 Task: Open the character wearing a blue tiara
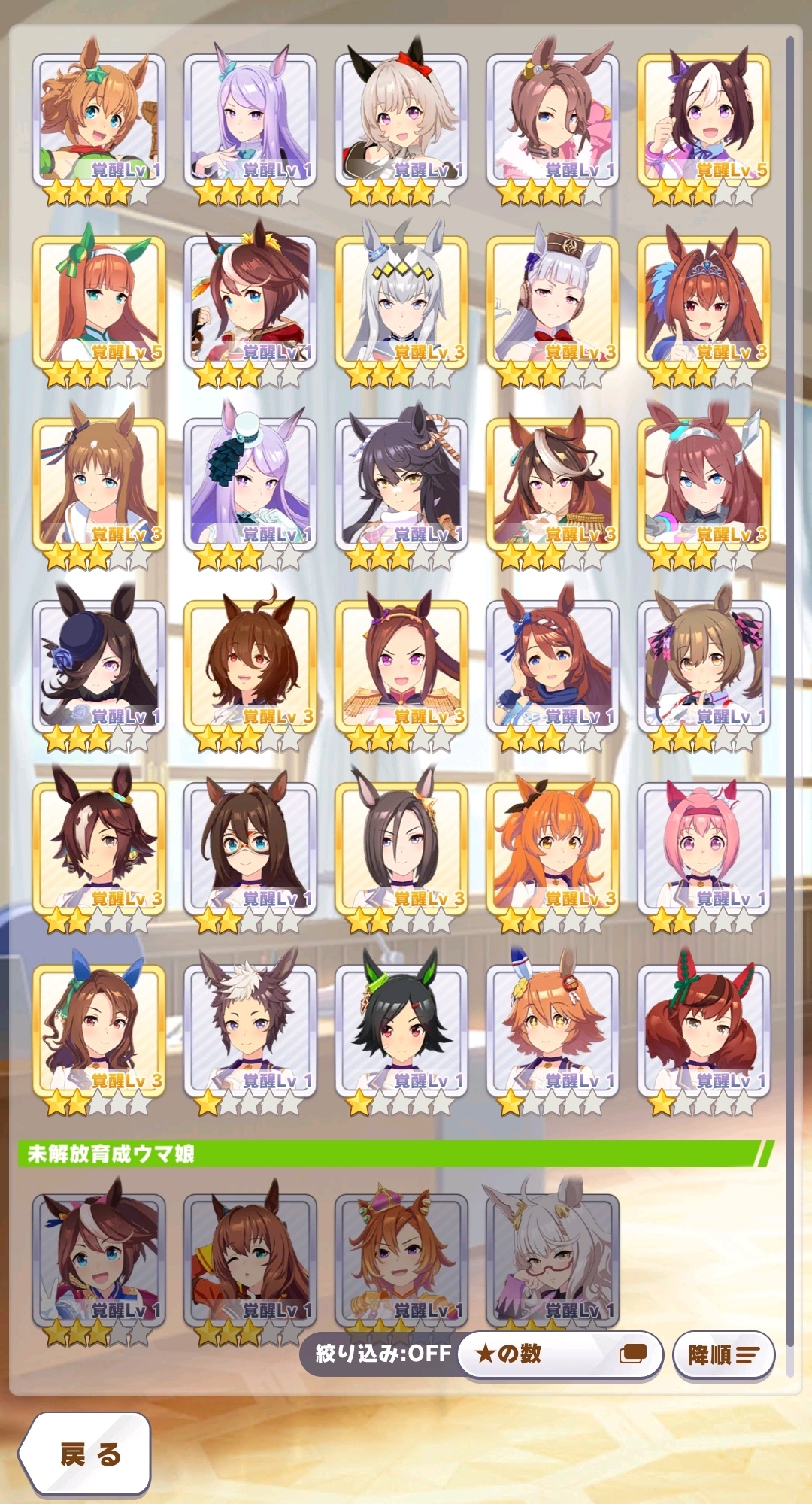tap(704, 303)
